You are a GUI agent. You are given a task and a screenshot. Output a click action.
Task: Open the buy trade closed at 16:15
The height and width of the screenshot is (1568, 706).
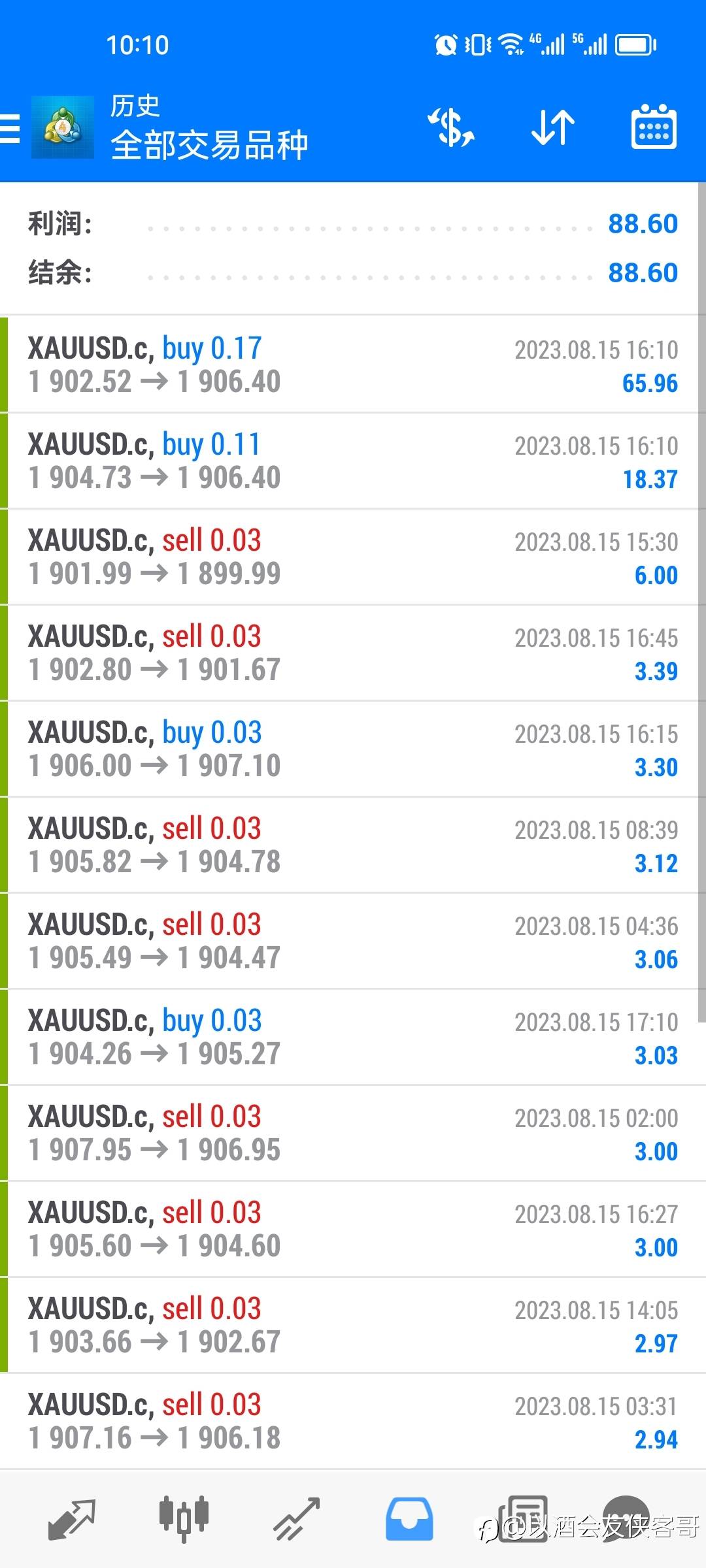coord(353,749)
